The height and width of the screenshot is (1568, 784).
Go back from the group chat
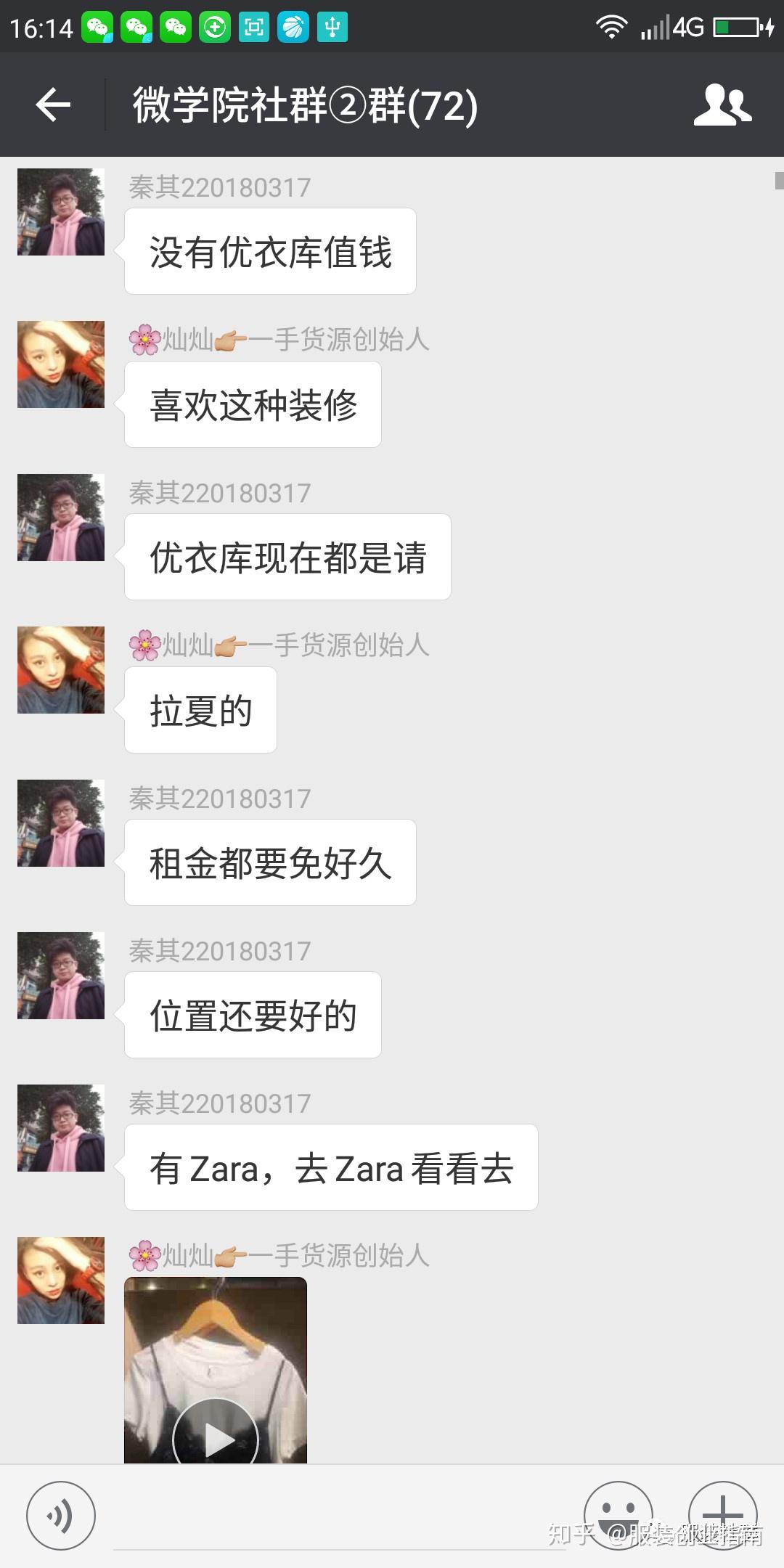pos(53,105)
